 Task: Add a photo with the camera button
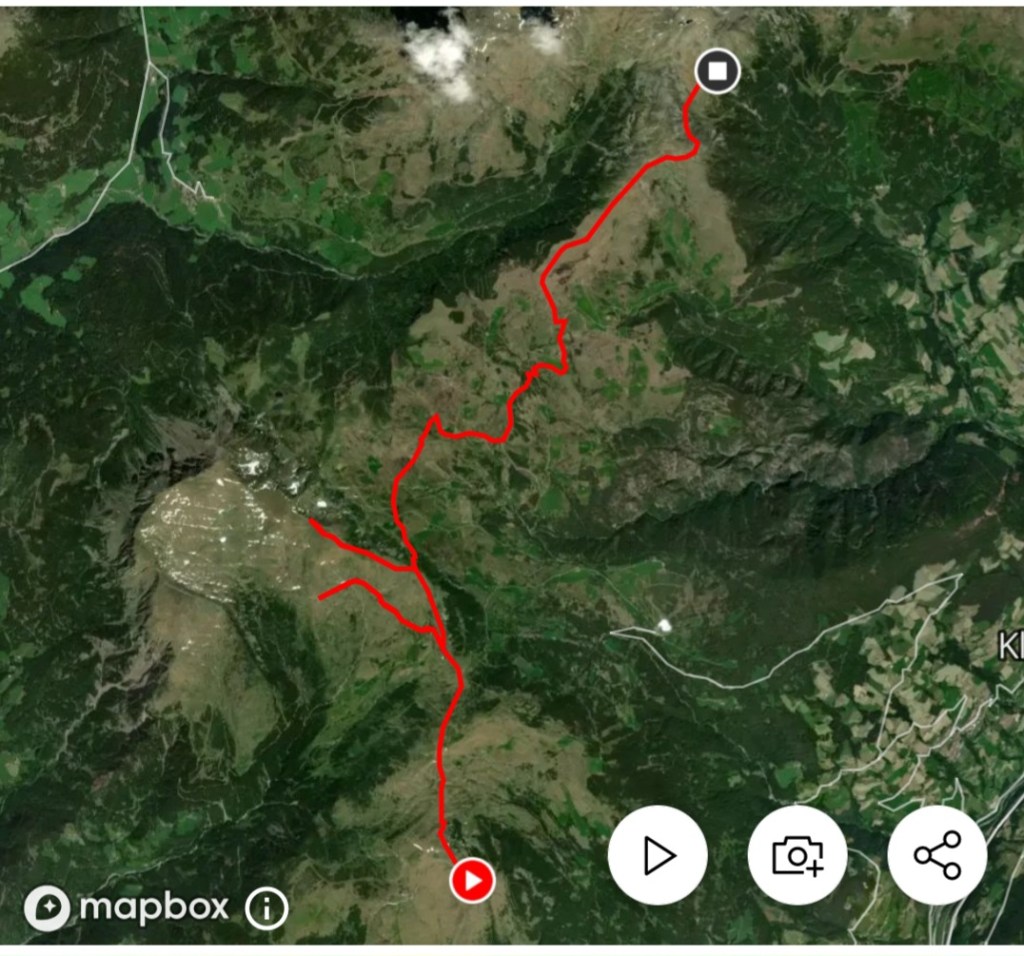coord(797,855)
